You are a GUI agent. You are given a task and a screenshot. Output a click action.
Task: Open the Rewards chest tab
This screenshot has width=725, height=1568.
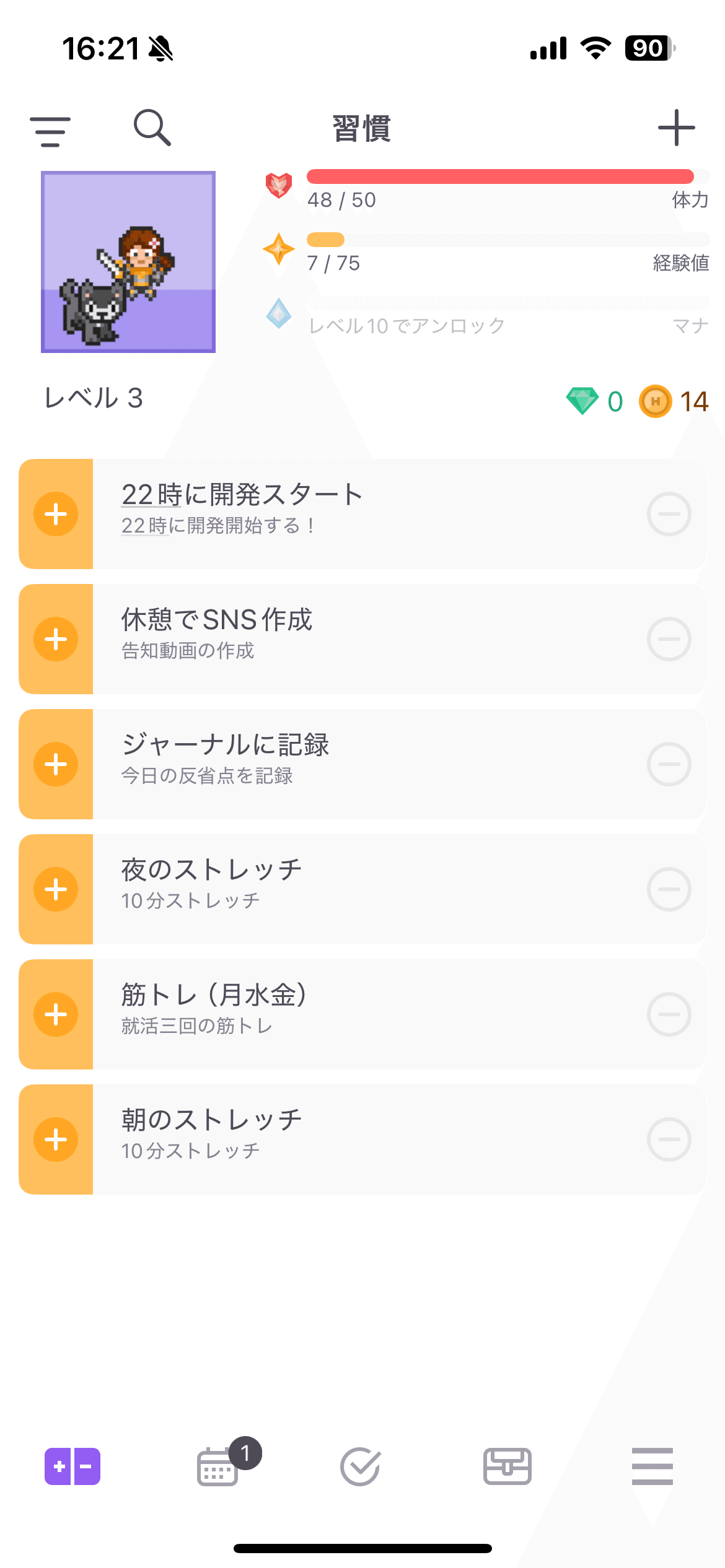pyautogui.click(x=507, y=1466)
